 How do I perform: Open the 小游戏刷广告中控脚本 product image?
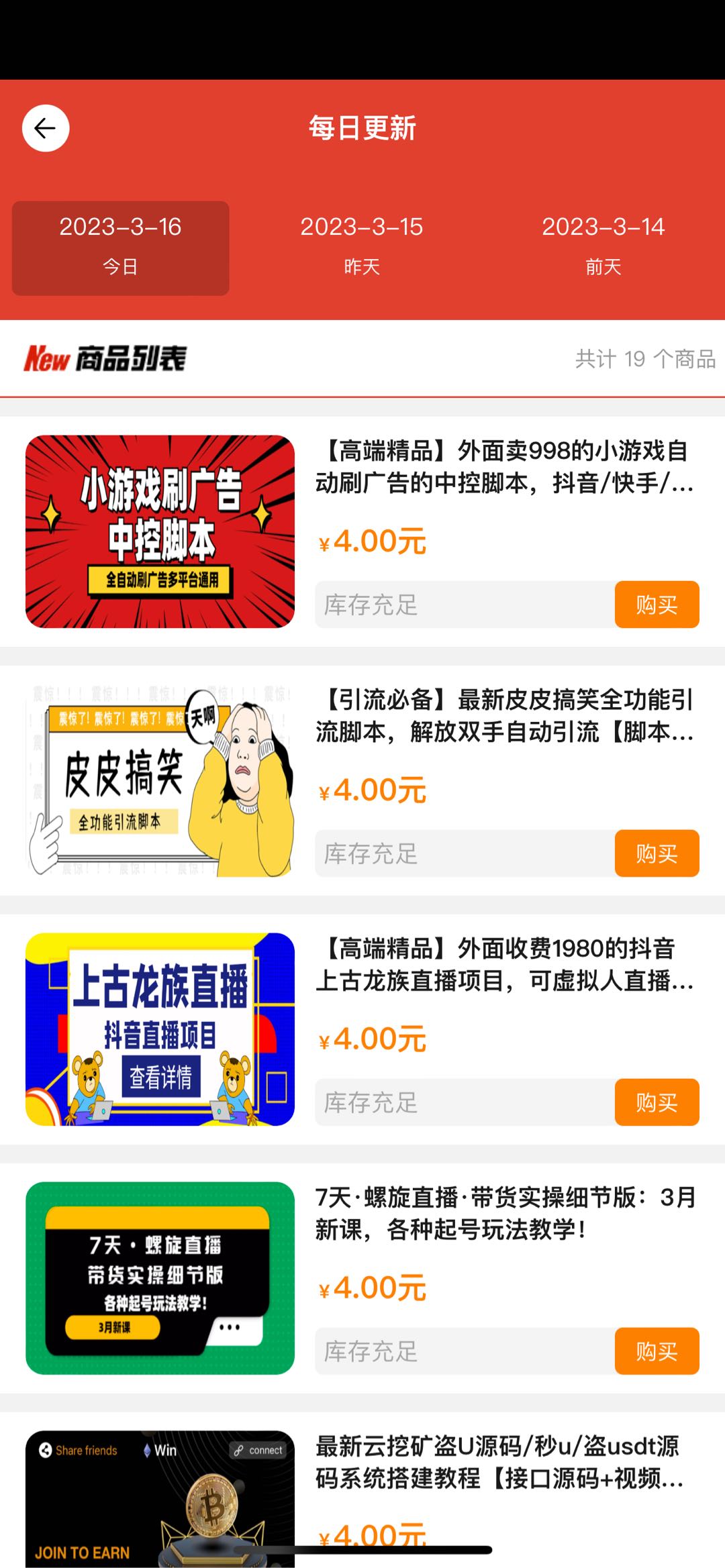160,531
